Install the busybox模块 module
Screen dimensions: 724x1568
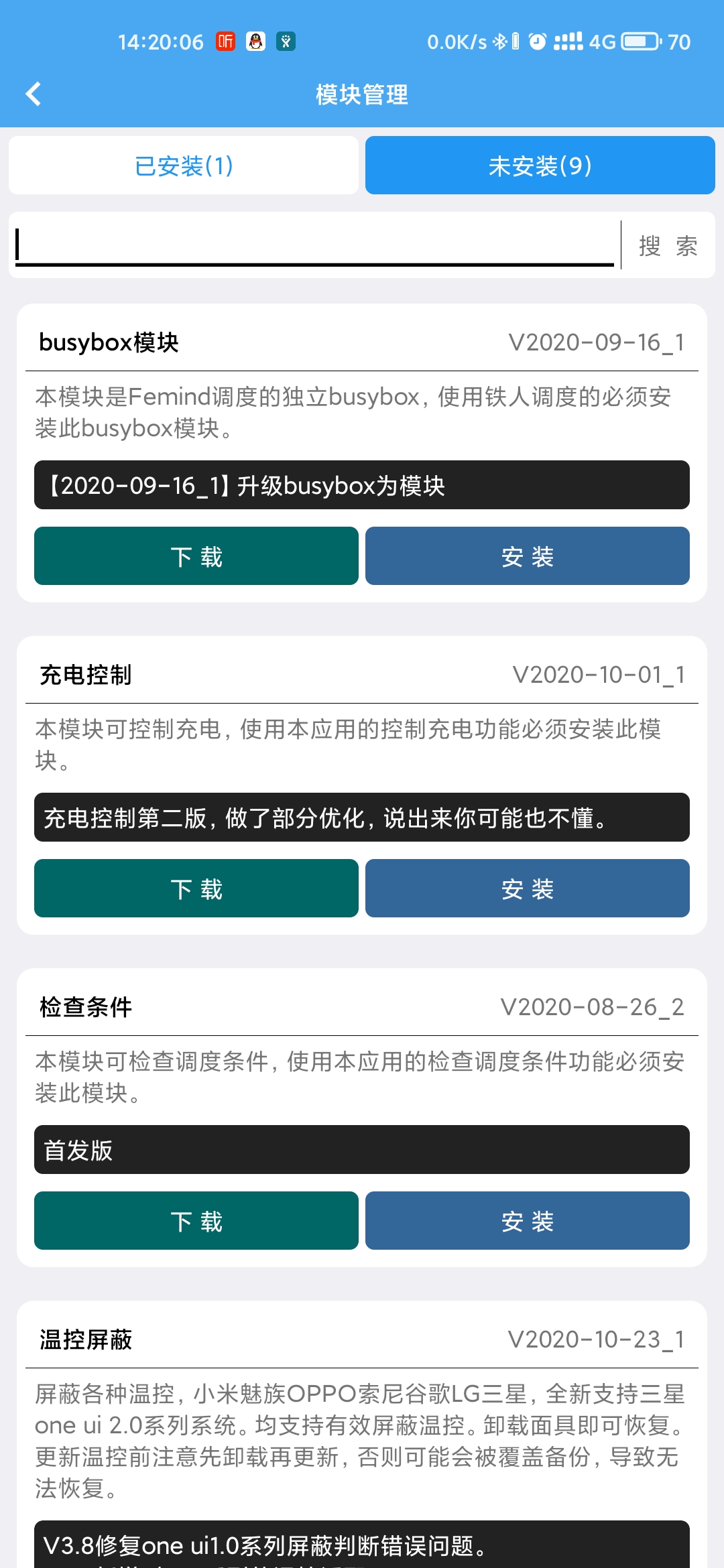point(528,556)
